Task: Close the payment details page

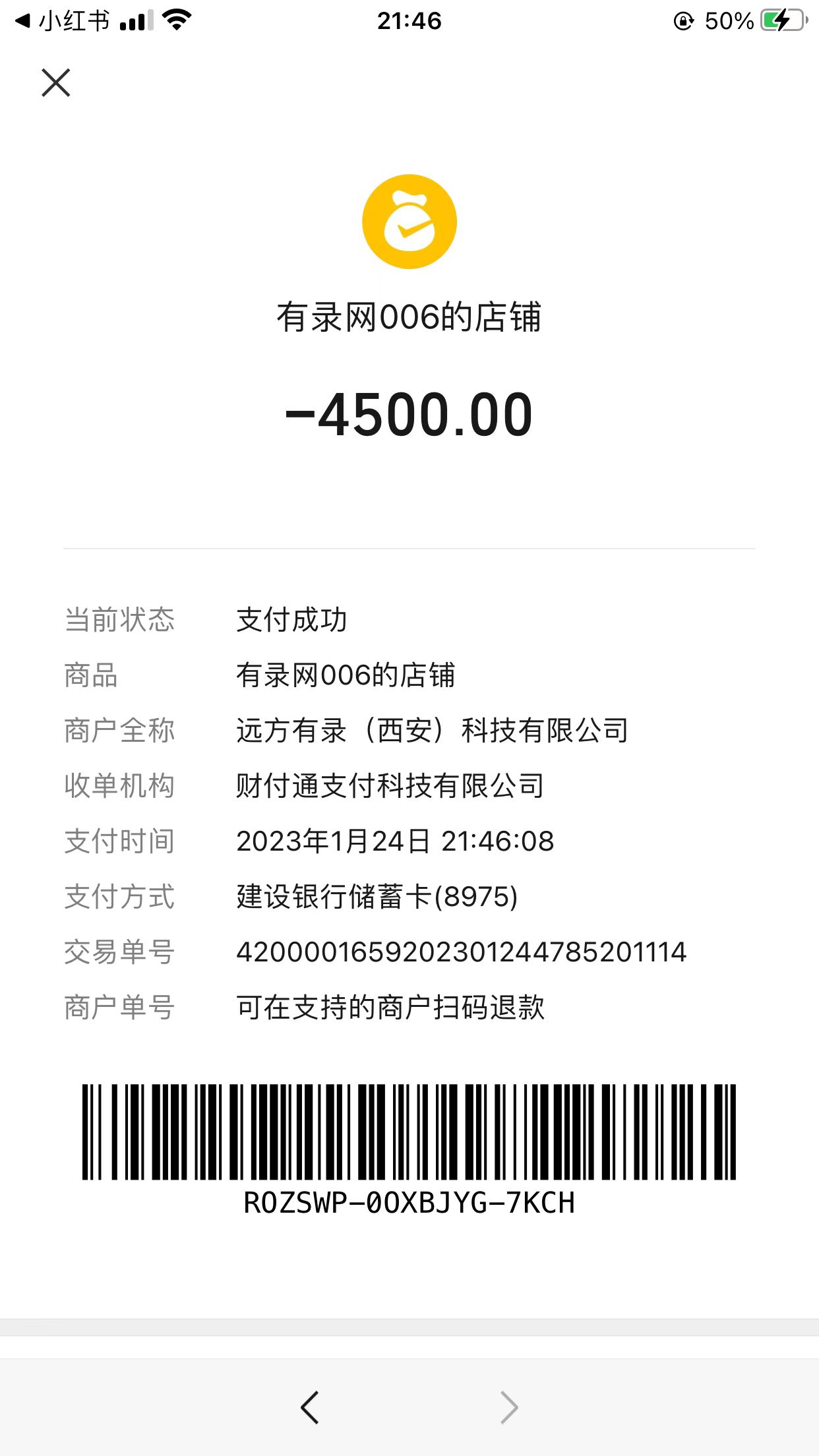Action: (x=56, y=83)
